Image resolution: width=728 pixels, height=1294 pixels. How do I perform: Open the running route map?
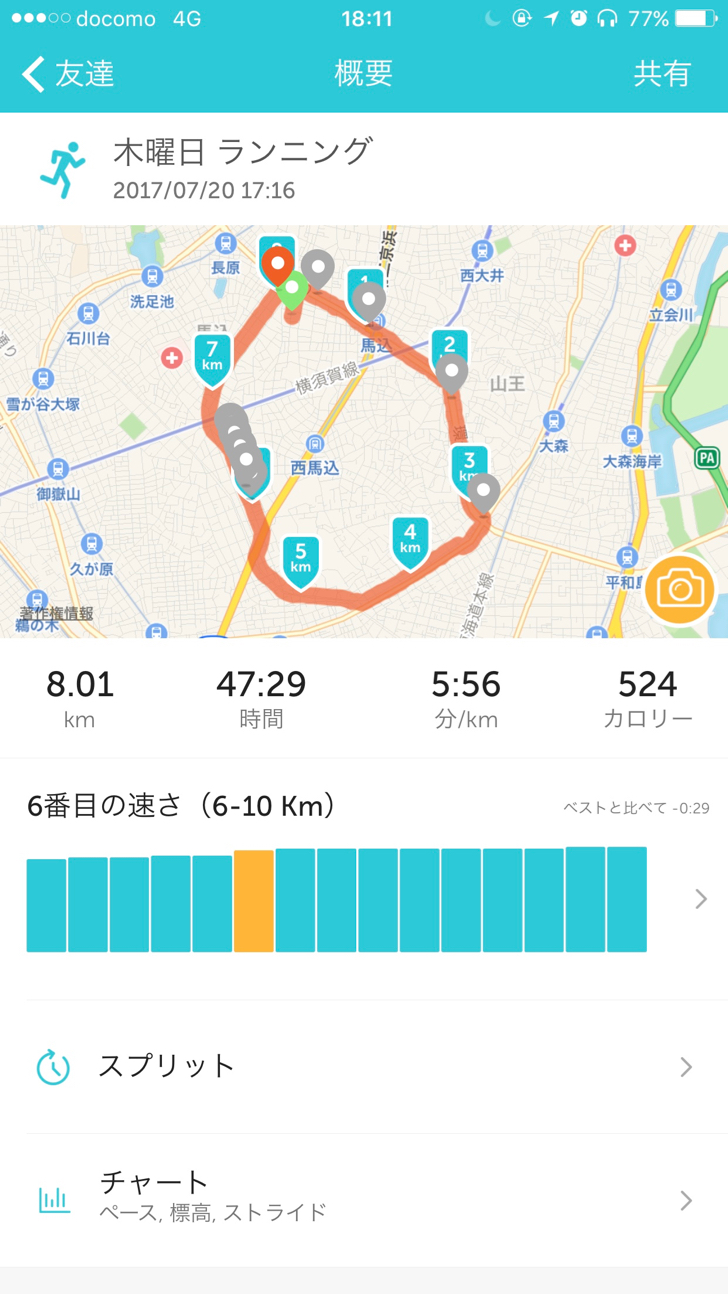pos(364,431)
